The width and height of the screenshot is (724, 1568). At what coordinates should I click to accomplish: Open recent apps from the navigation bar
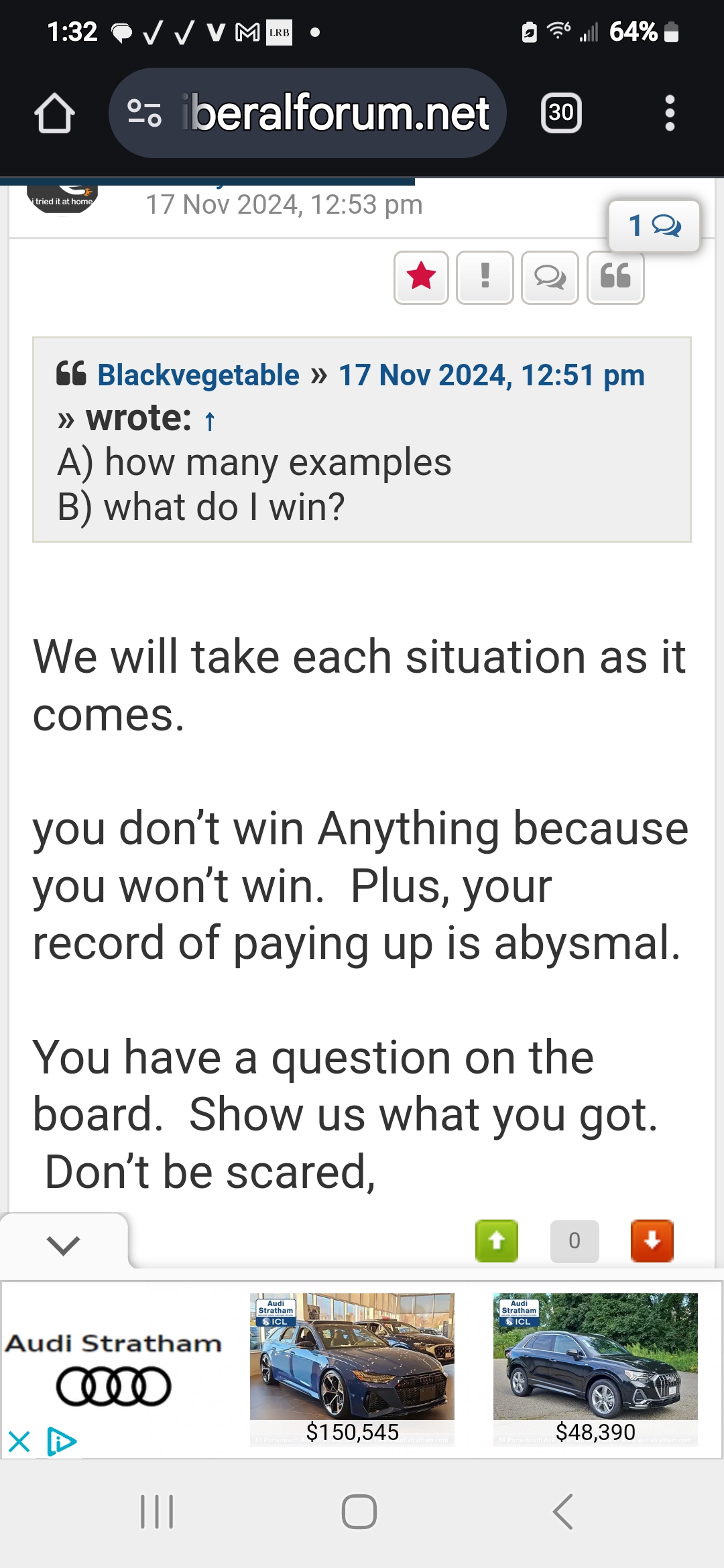click(x=157, y=1512)
